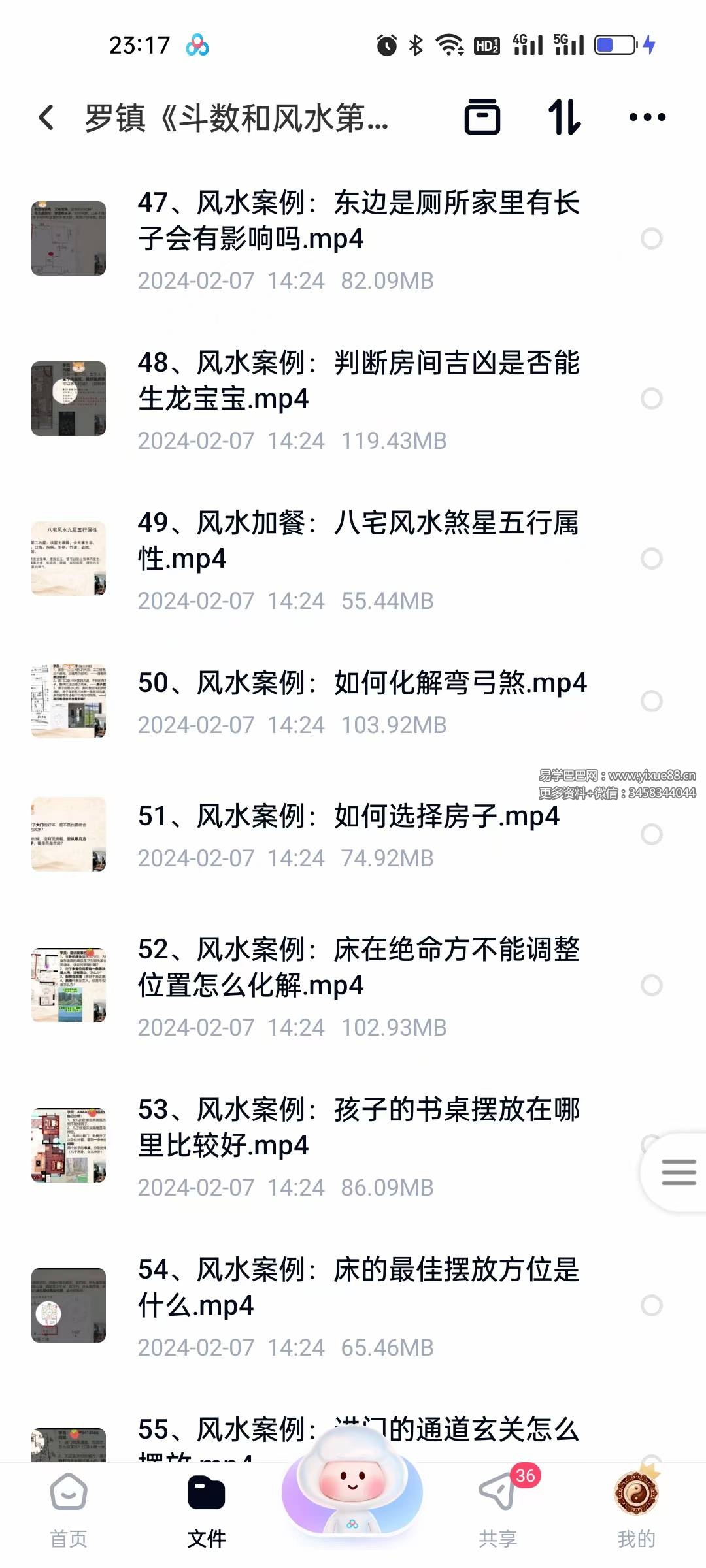Switch to the 我的 tab

click(636, 1509)
